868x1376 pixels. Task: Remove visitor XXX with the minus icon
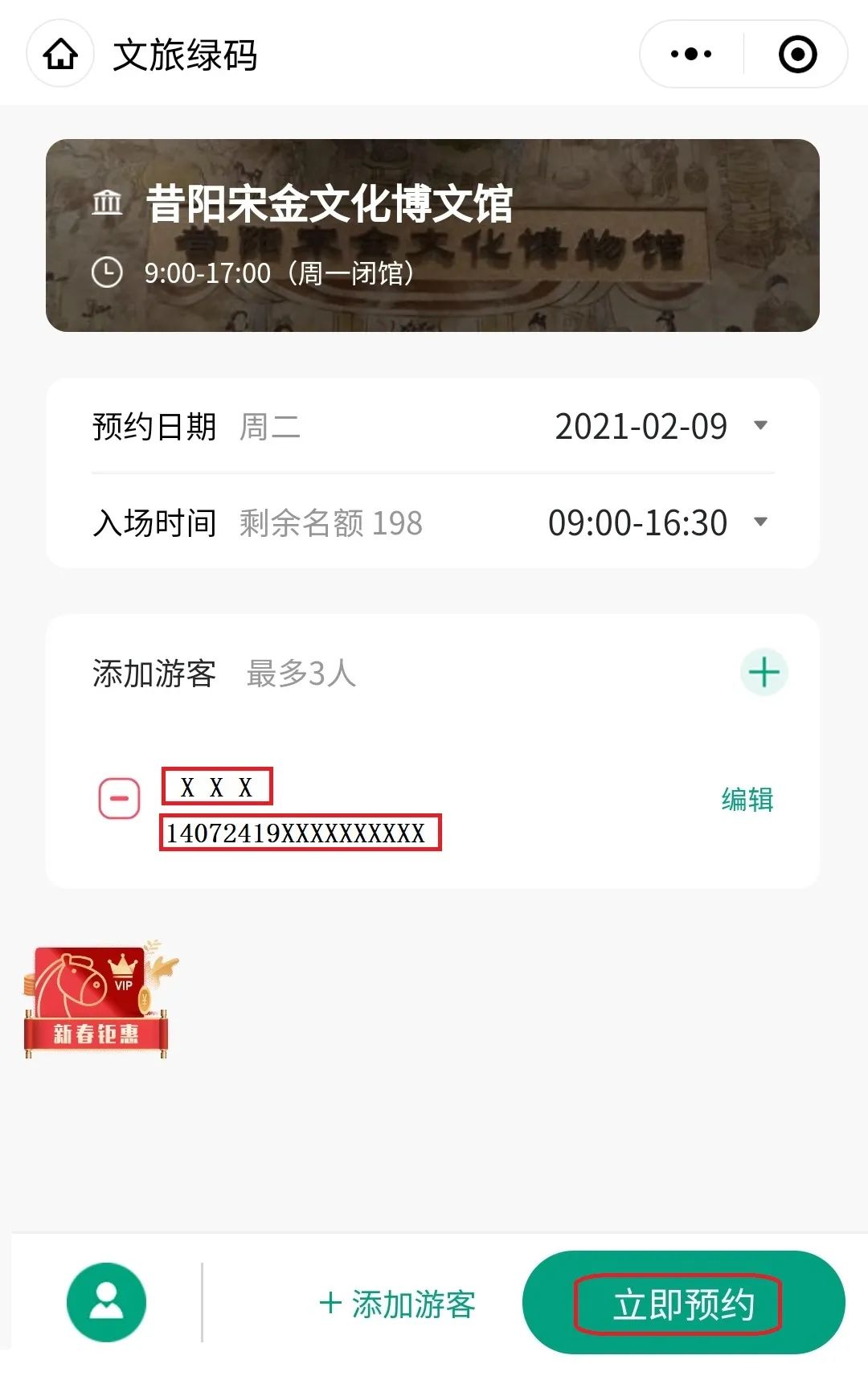click(119, 798)
